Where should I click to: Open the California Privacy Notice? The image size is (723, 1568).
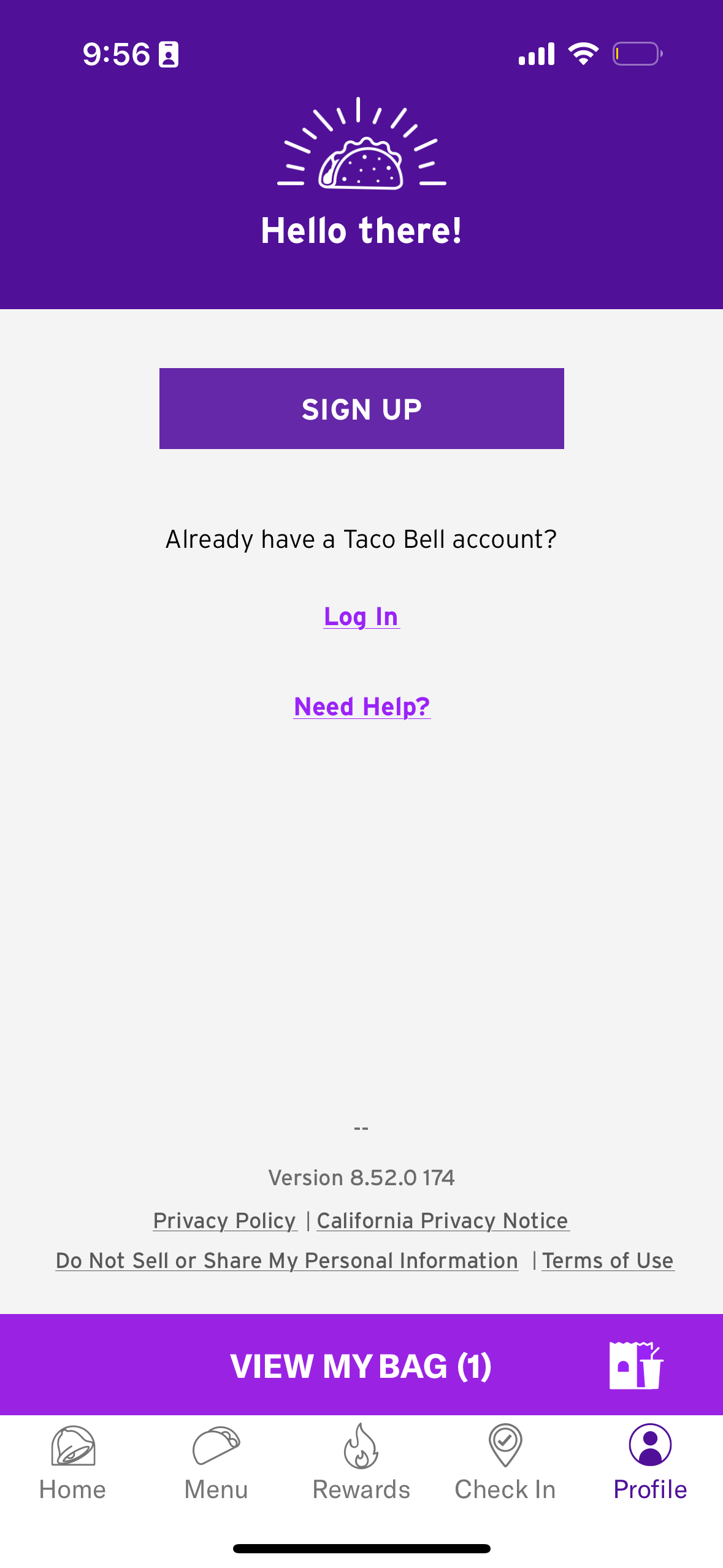point(442,1221)
